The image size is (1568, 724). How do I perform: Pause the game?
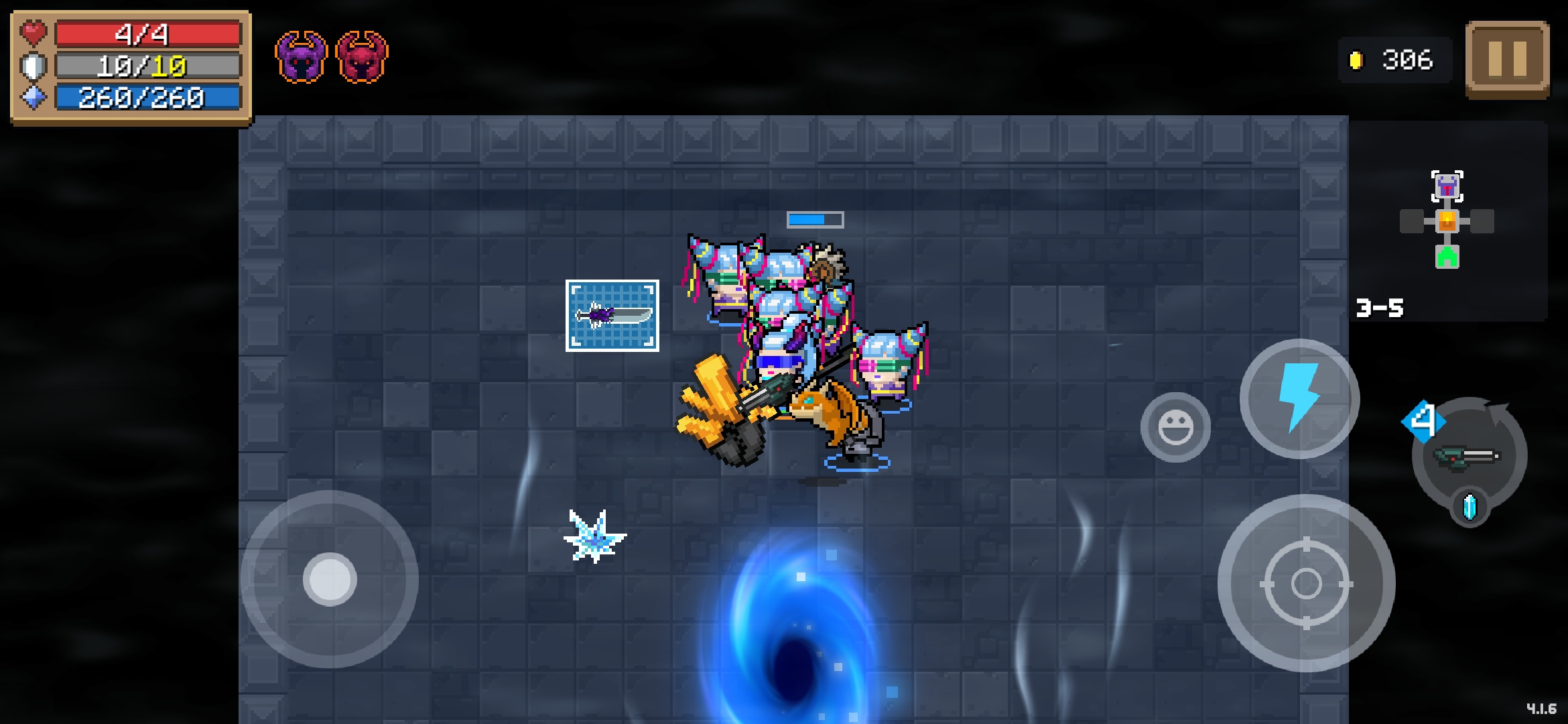click(x=1507, y=59)
